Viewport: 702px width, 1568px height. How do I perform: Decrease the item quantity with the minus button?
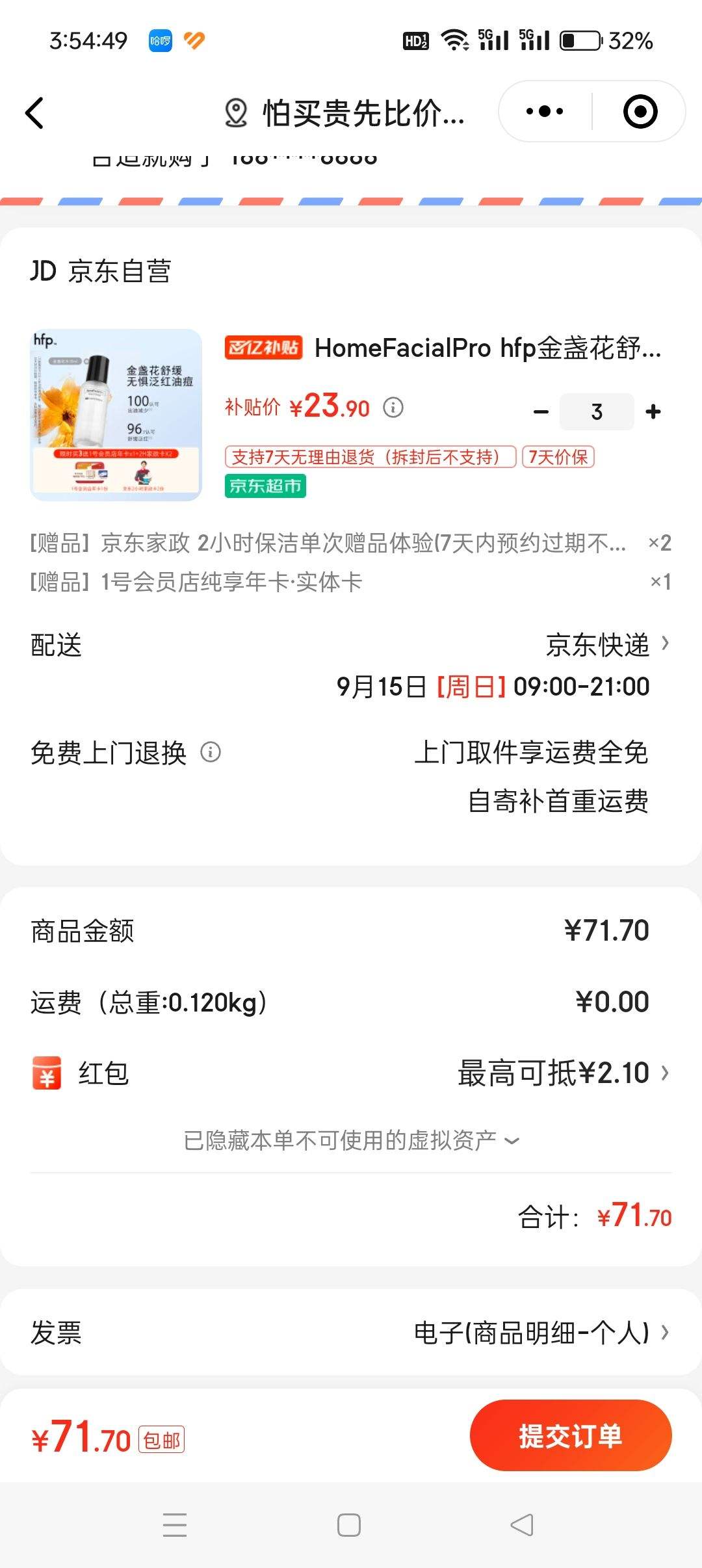[541, 412]
